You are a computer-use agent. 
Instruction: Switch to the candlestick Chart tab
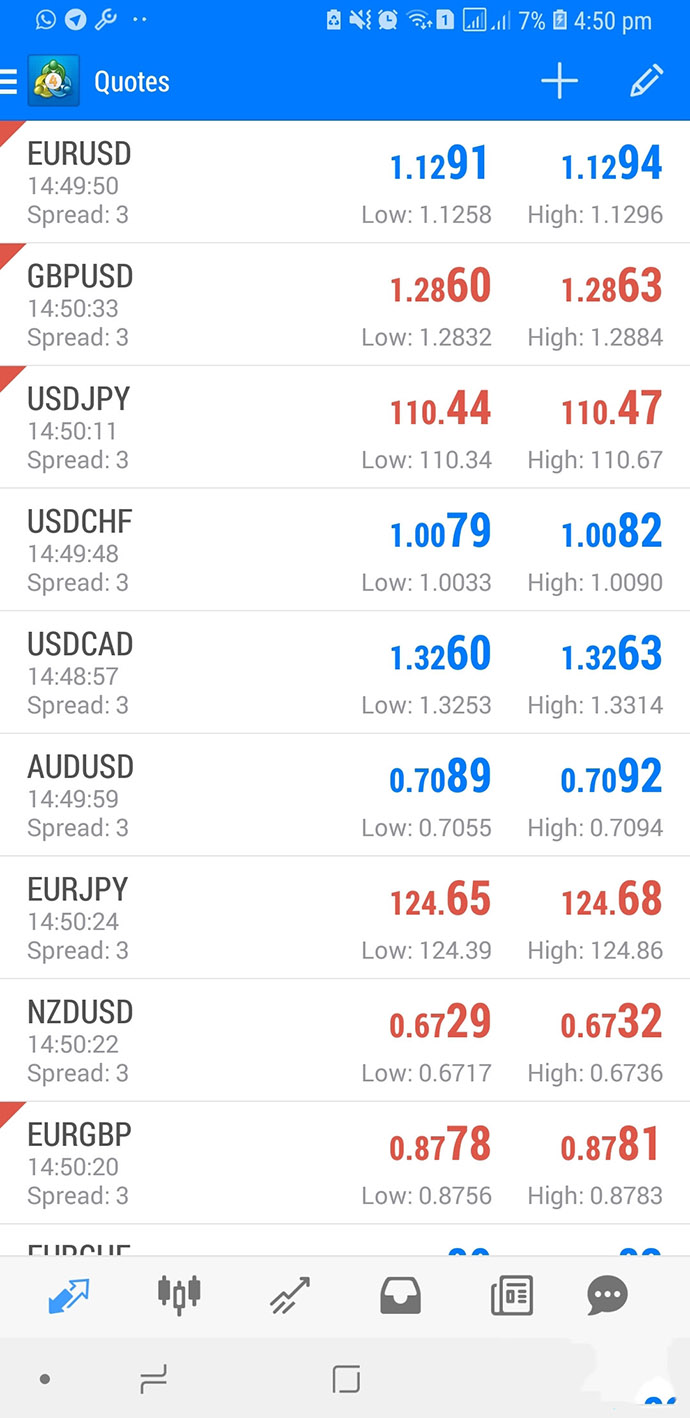coord(179,1294)
